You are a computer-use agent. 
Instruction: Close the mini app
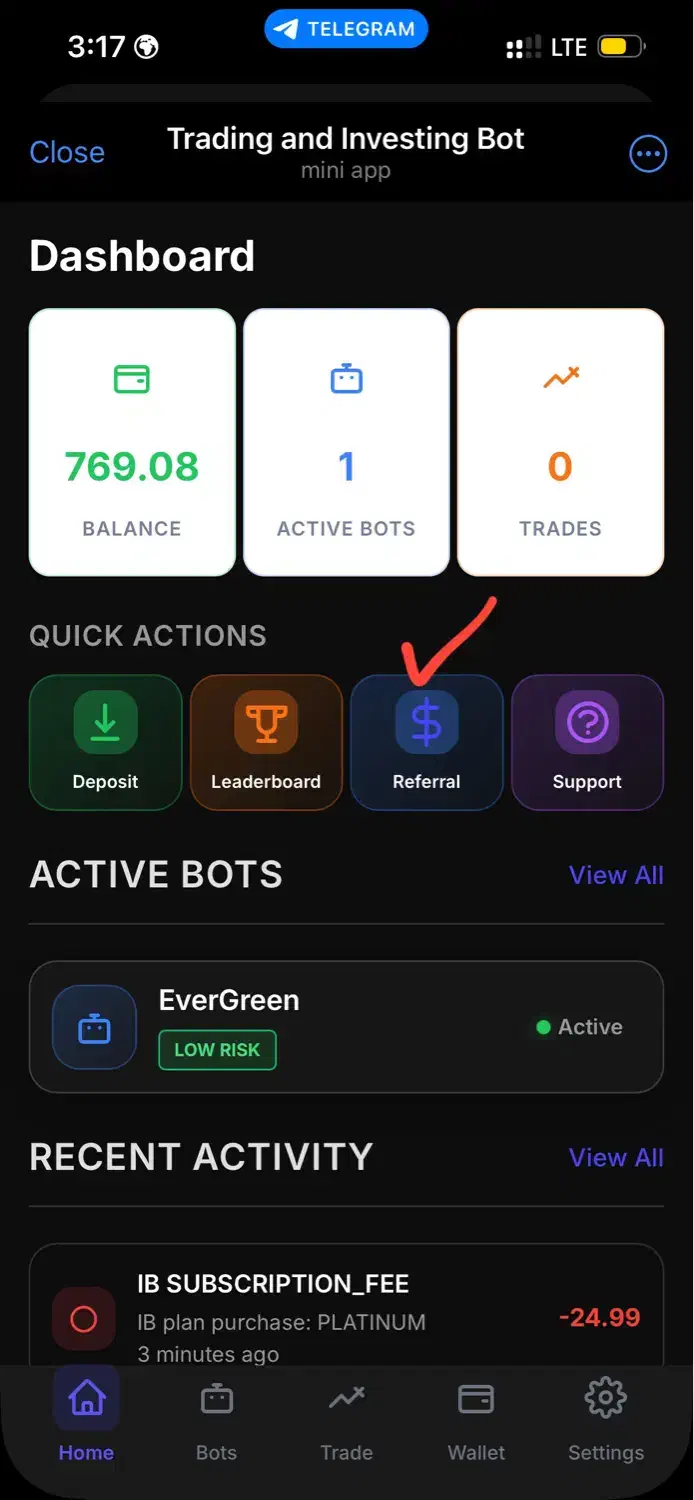67,152
